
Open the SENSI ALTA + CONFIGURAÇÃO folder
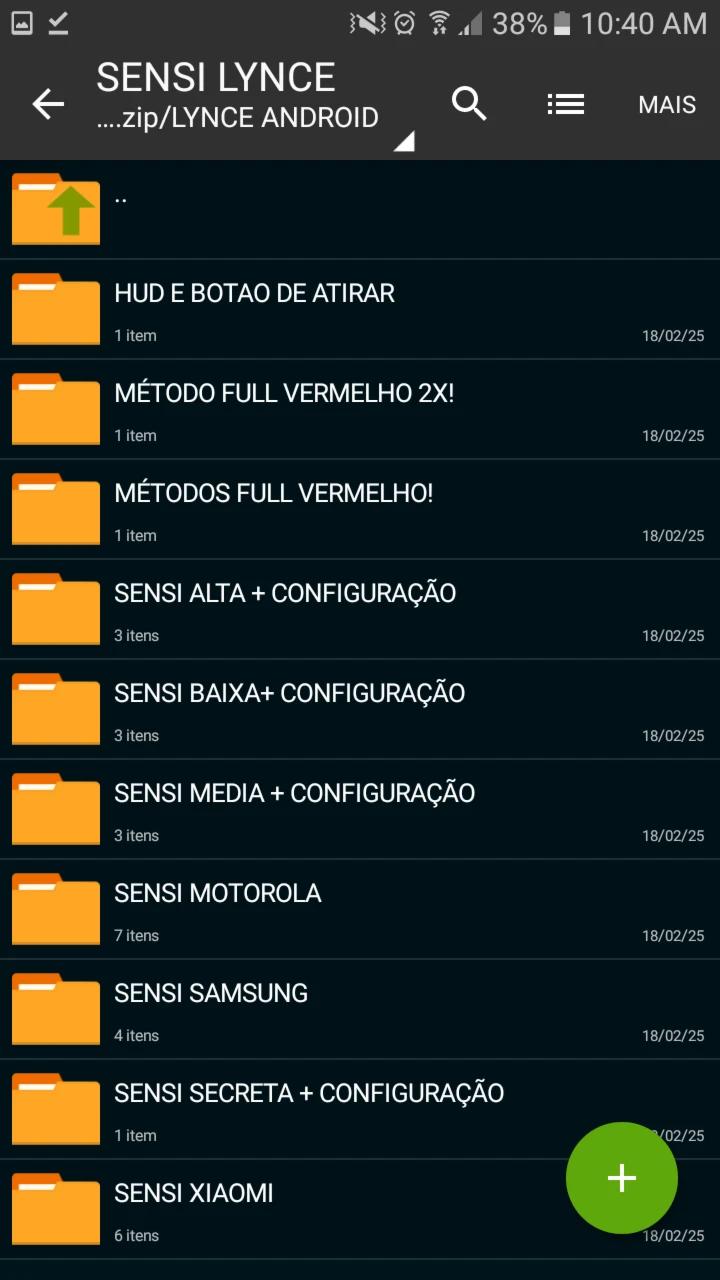tap(360, 609)
